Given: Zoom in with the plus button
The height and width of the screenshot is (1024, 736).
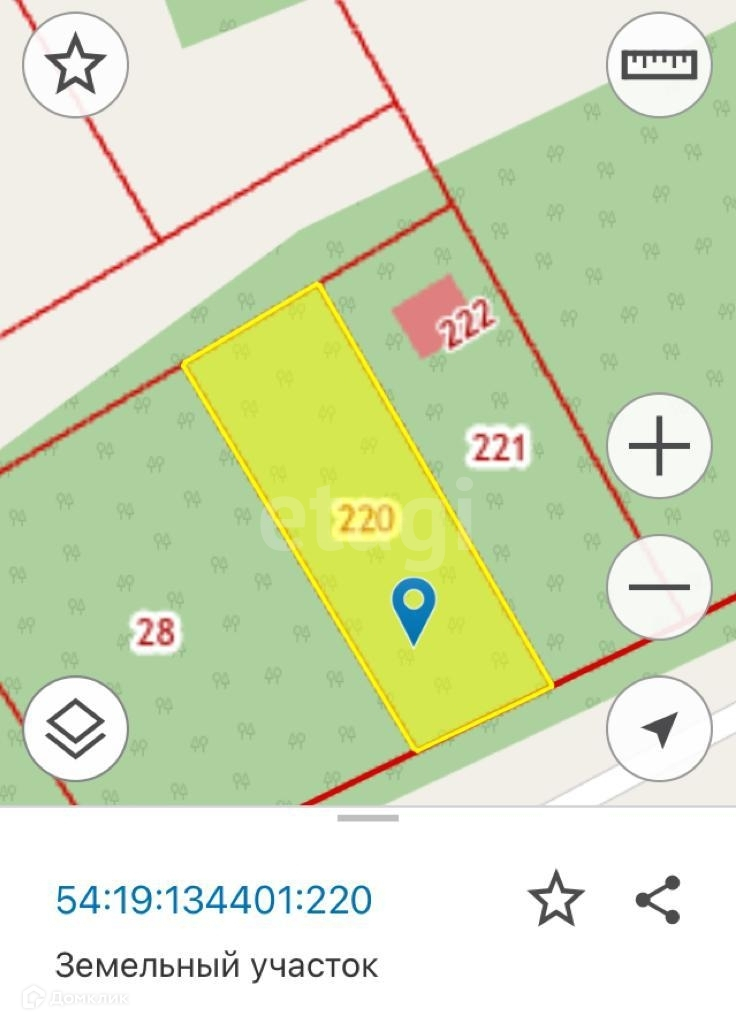Looking at the screenshot, I should coord(659,446).
